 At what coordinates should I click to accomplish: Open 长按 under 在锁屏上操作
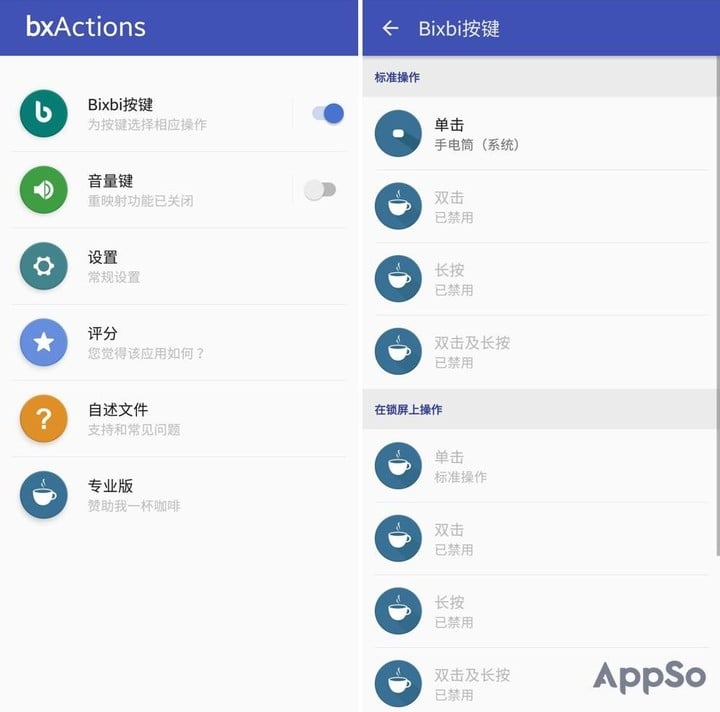(x=540, y=611)
